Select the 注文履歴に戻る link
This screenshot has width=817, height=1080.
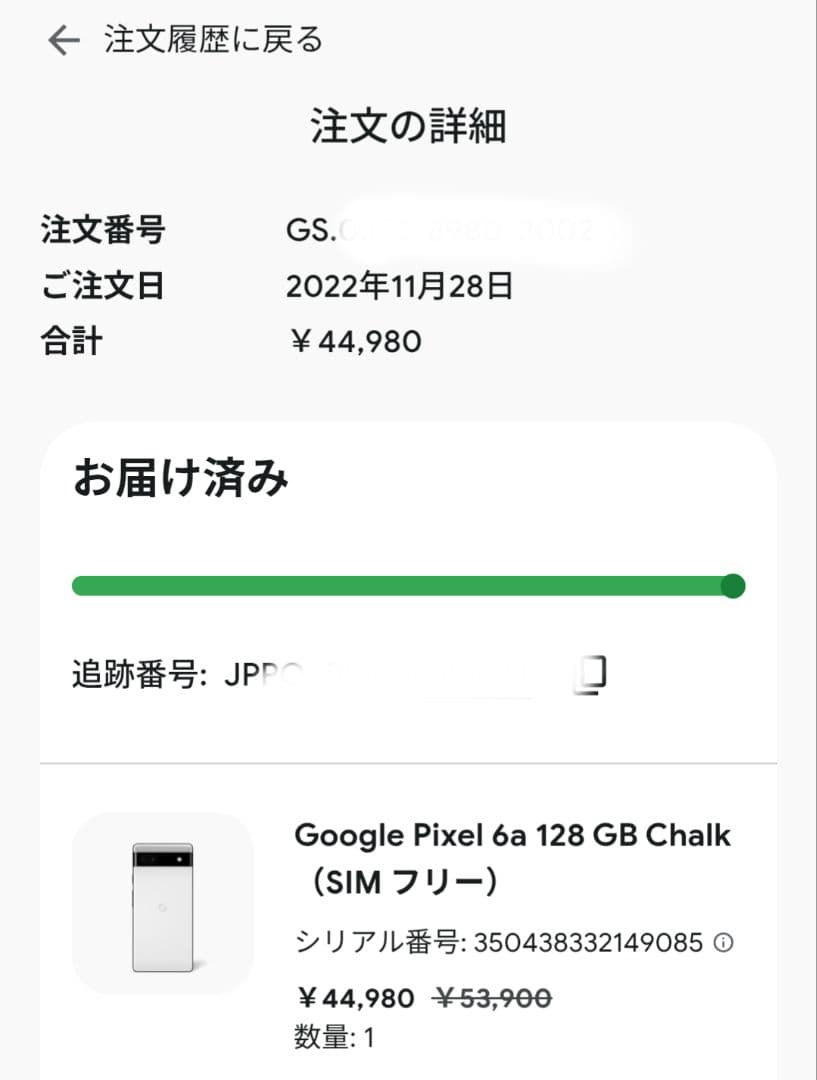[210, 40]
